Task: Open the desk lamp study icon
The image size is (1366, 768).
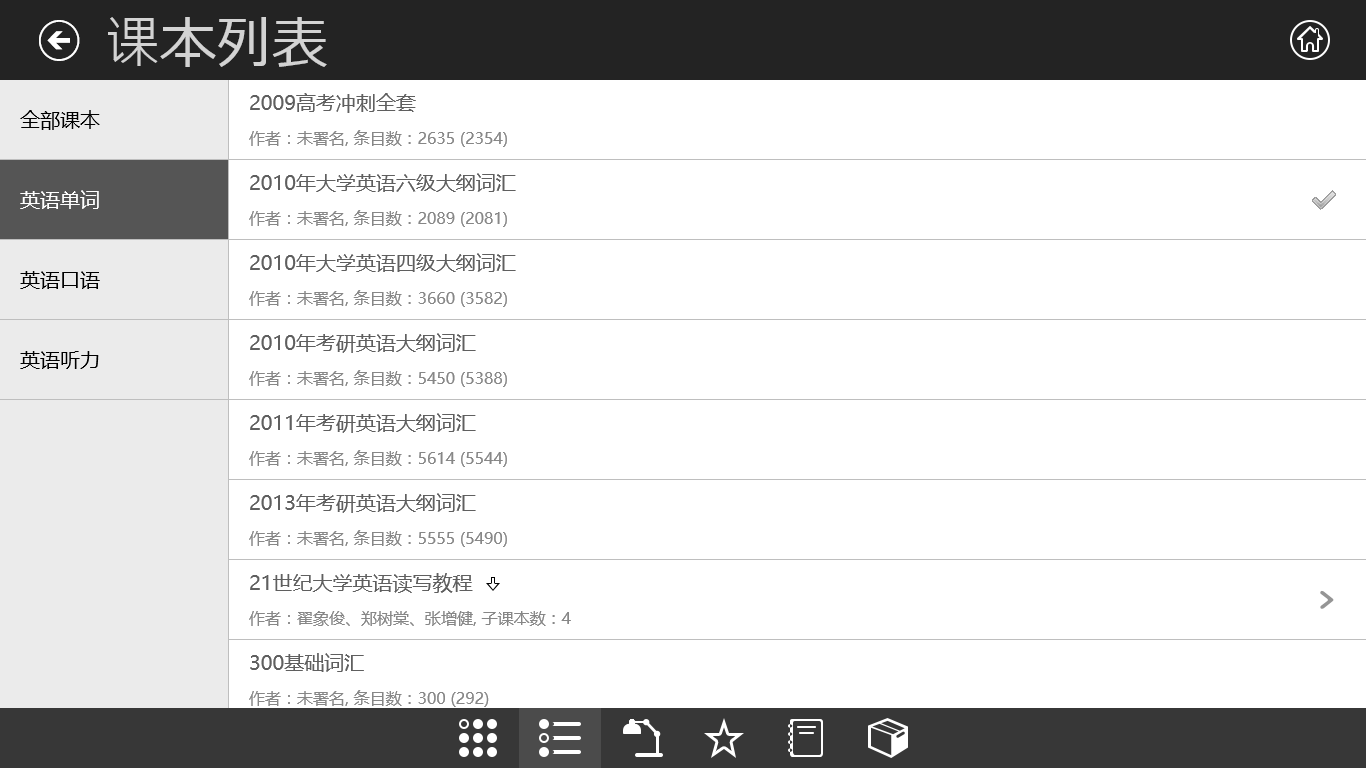Action: pos(642,738)
